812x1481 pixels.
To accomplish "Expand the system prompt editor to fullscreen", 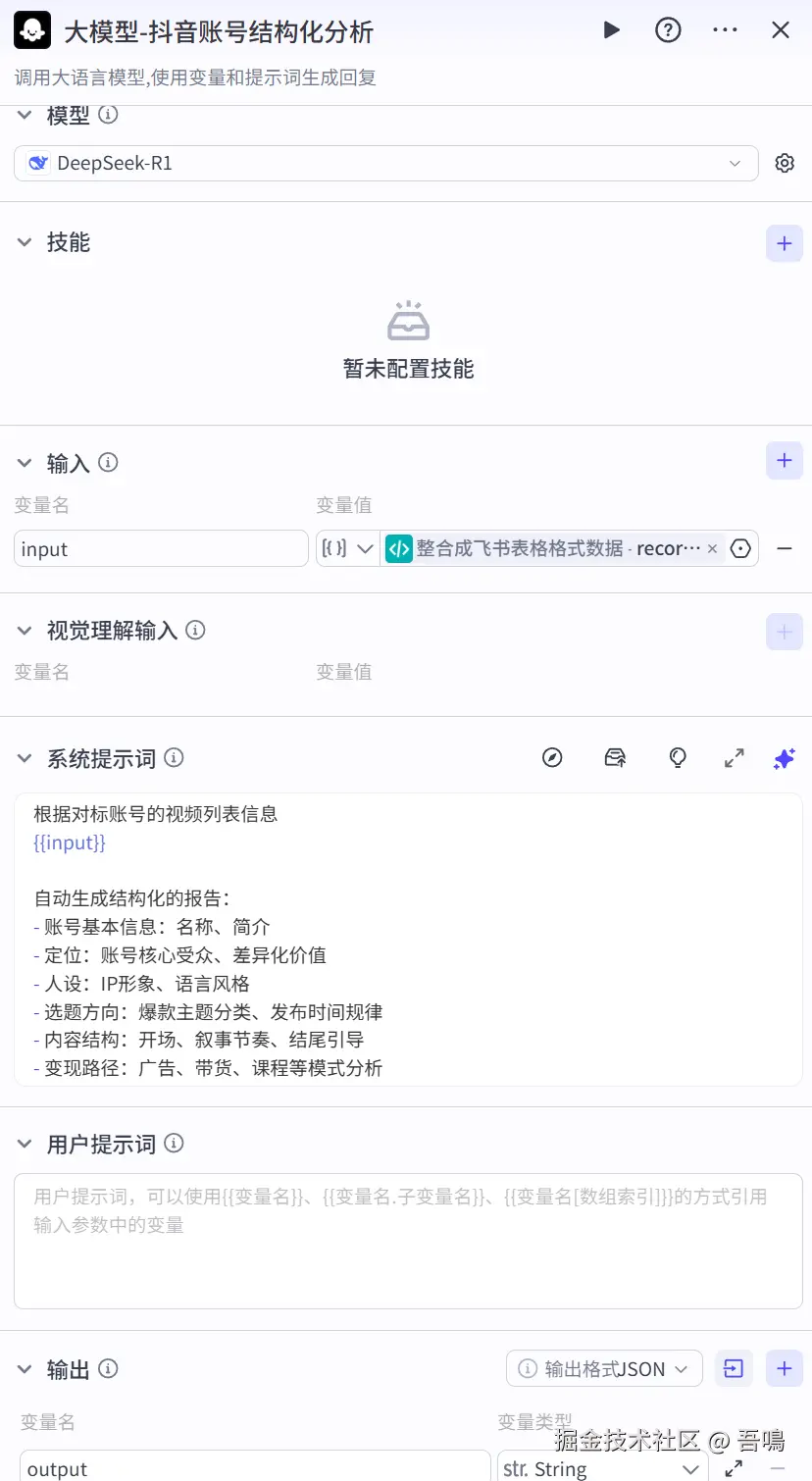I will click(734, 758).
